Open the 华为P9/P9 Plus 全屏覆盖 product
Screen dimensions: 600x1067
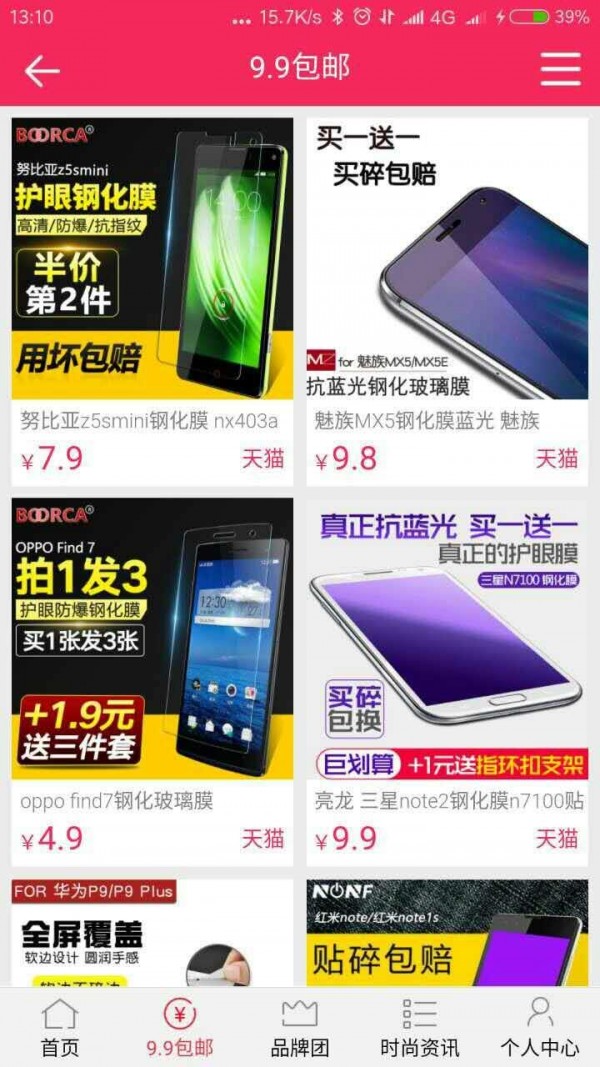tap(152, 932)
